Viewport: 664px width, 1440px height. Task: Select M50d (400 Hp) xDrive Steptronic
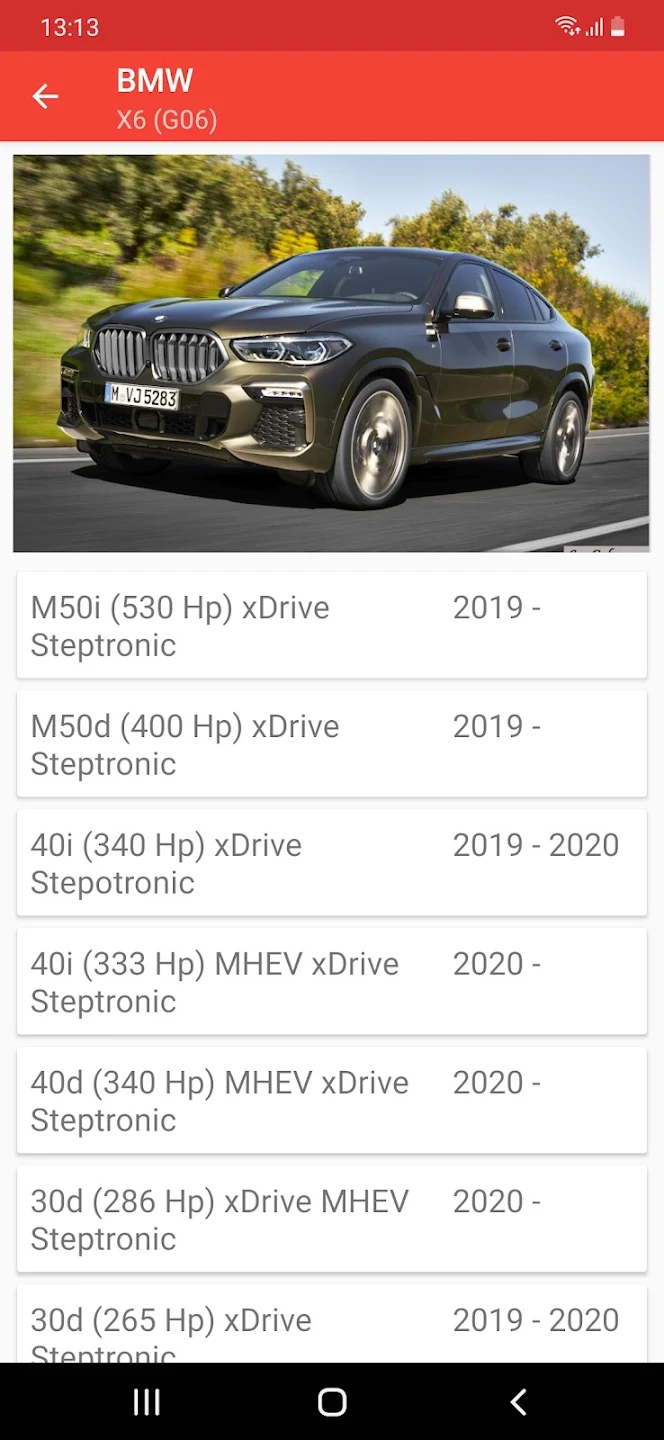pos(331,745)
